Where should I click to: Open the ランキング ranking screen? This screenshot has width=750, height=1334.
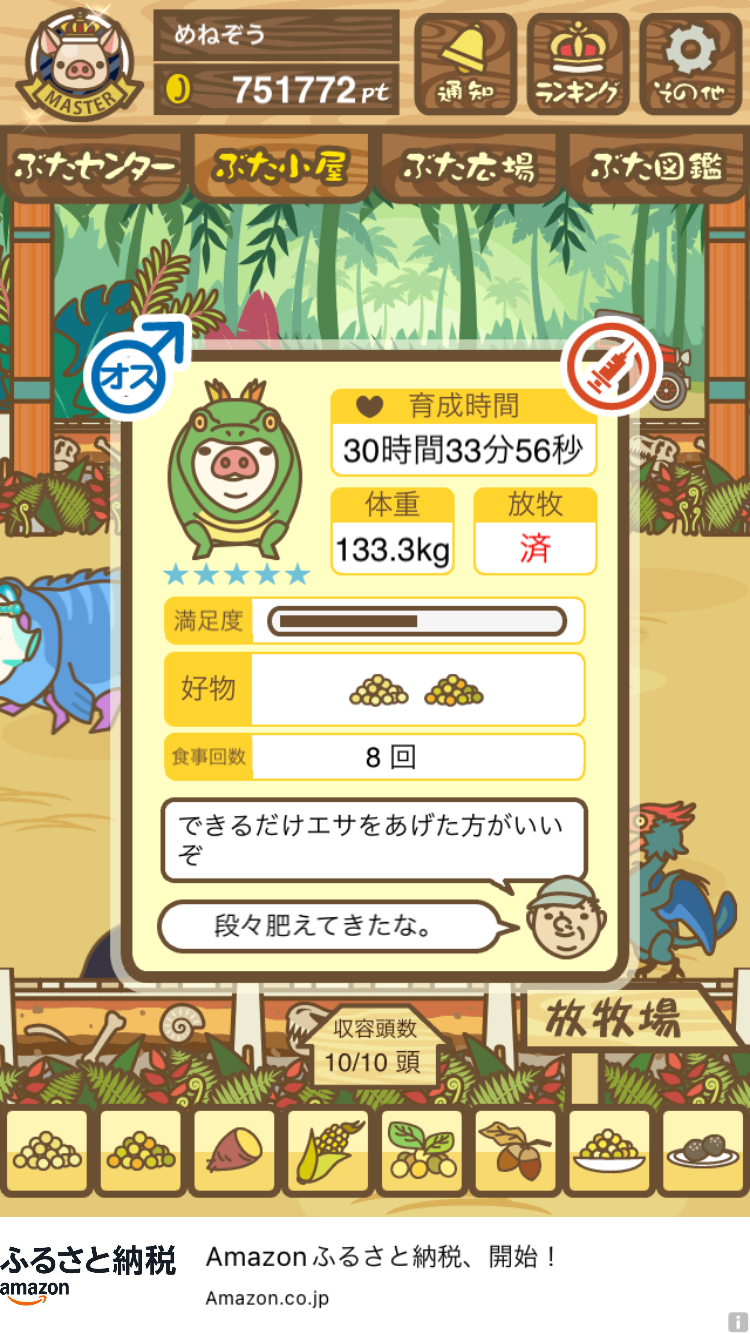point(578,64)
